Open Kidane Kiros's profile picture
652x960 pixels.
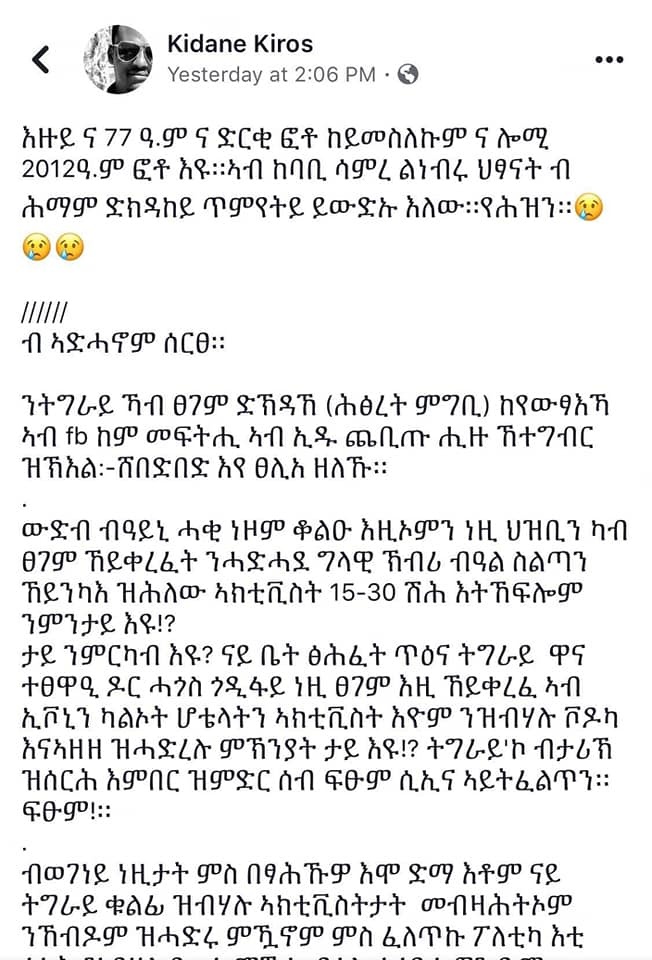pos(118,59)
